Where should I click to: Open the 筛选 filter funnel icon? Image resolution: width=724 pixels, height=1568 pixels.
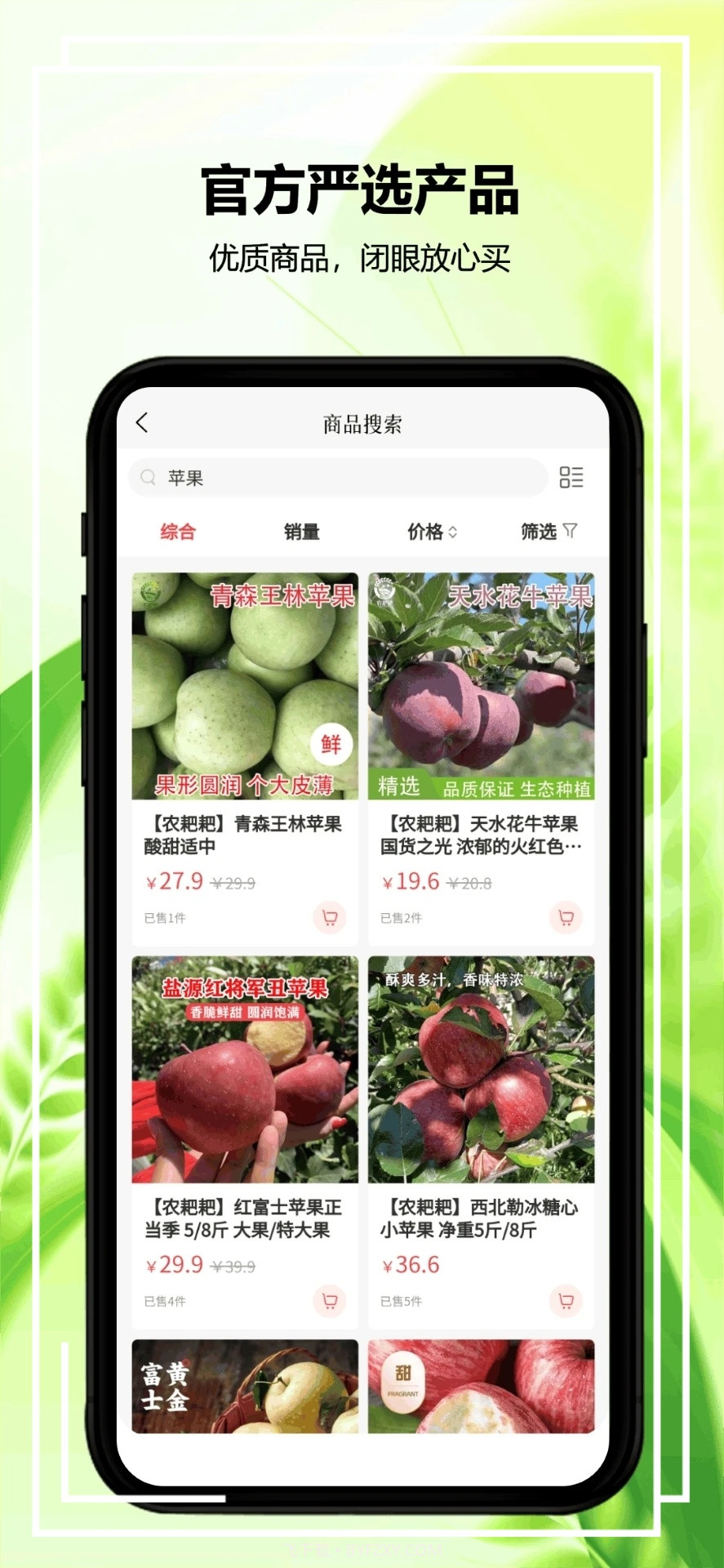tap(571, 531)
